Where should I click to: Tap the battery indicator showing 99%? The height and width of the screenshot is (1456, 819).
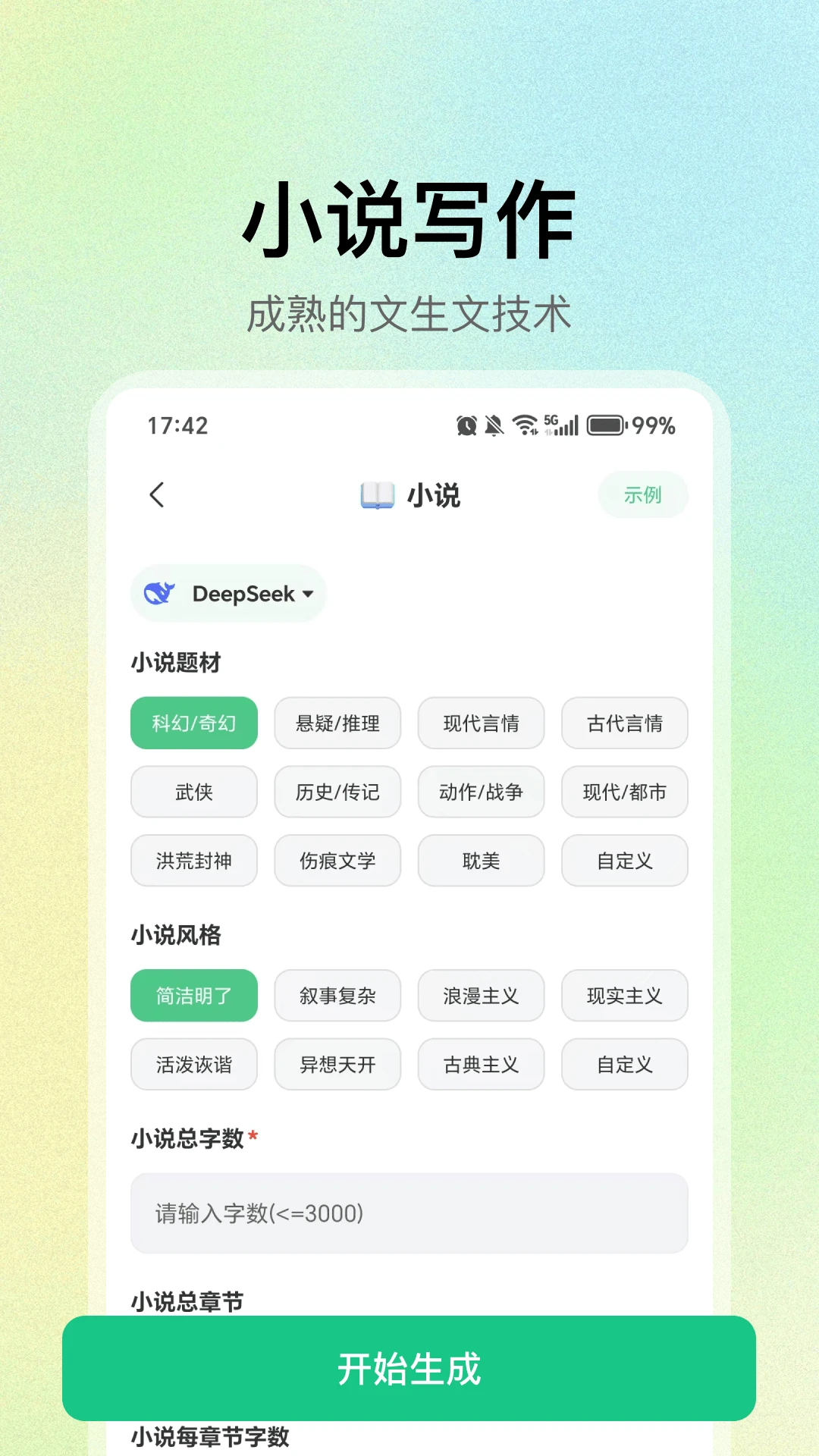(x=607, y=426)
